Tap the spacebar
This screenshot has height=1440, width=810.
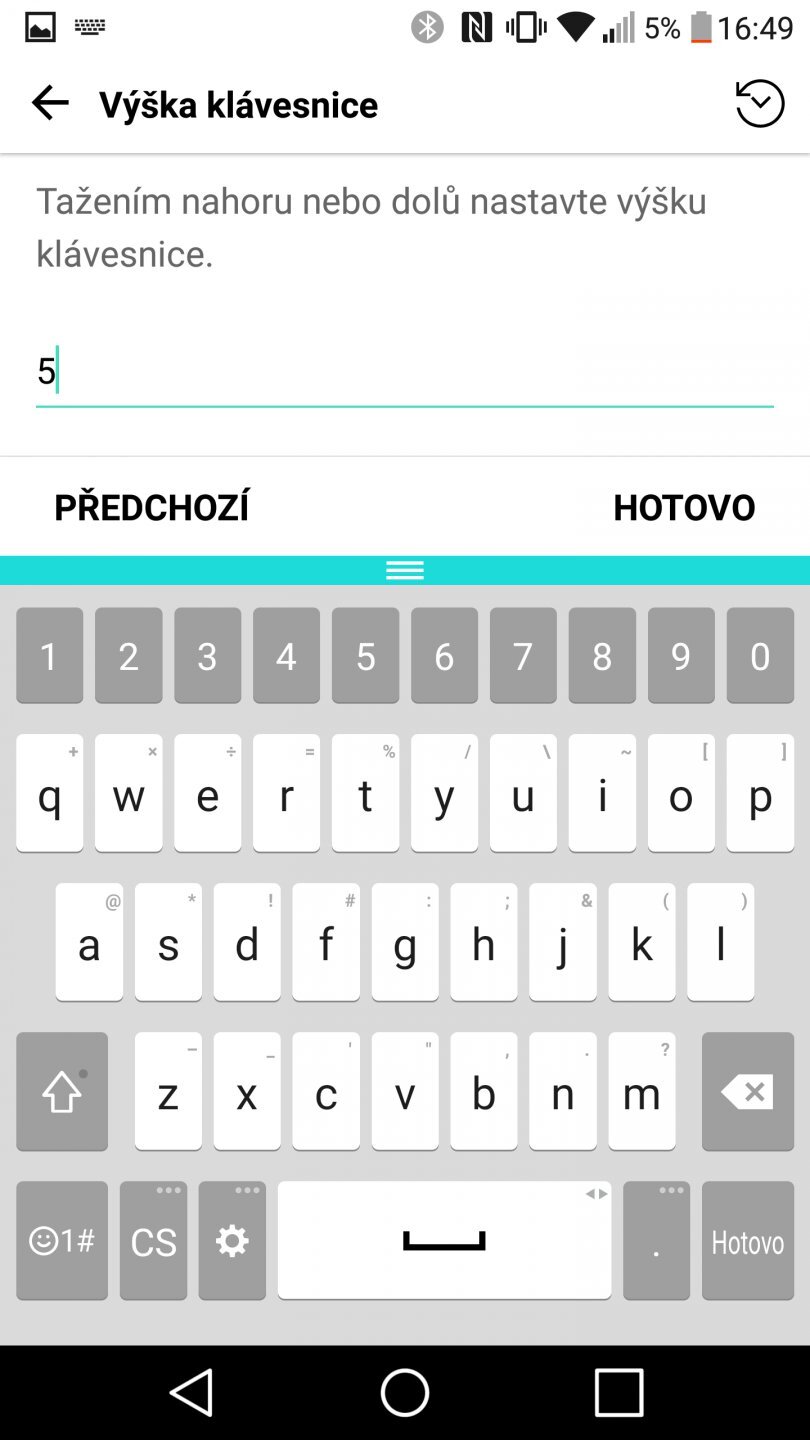click(x=443, y=1240)
